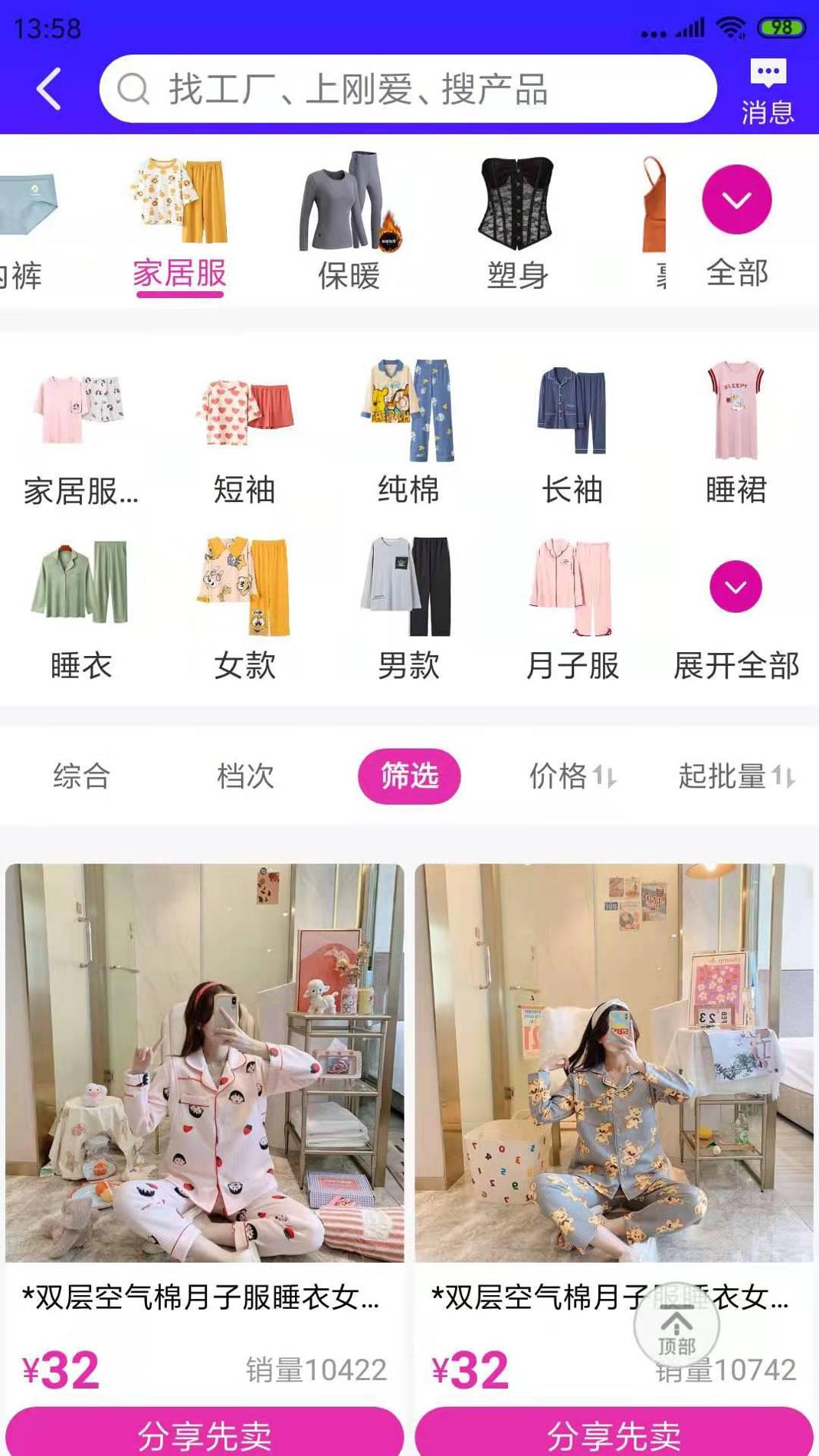This screenshot has height=1456, width=819.
Task: Go back using the top-left arrow
Action: click(x=49, y=89)
